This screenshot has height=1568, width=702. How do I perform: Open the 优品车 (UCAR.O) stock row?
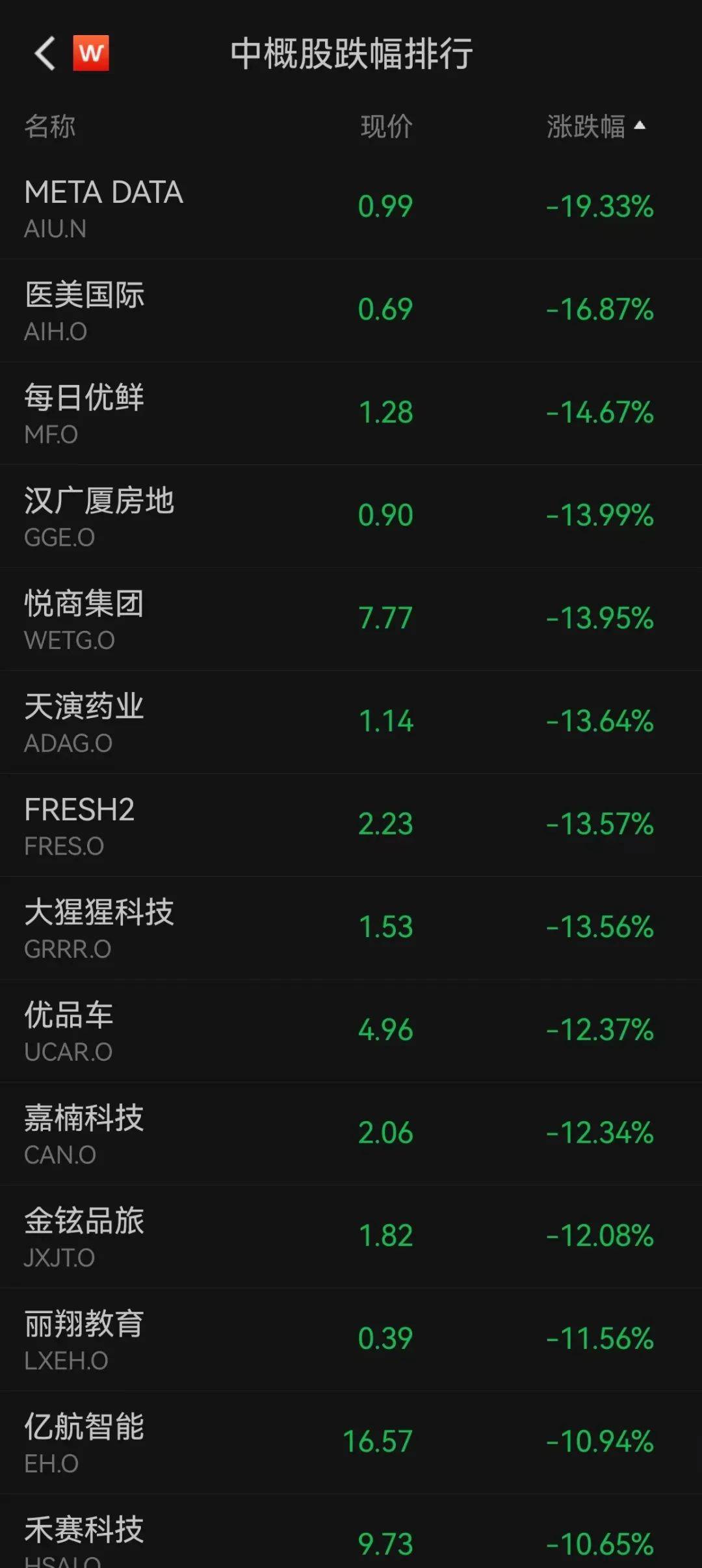[351, 1030]
